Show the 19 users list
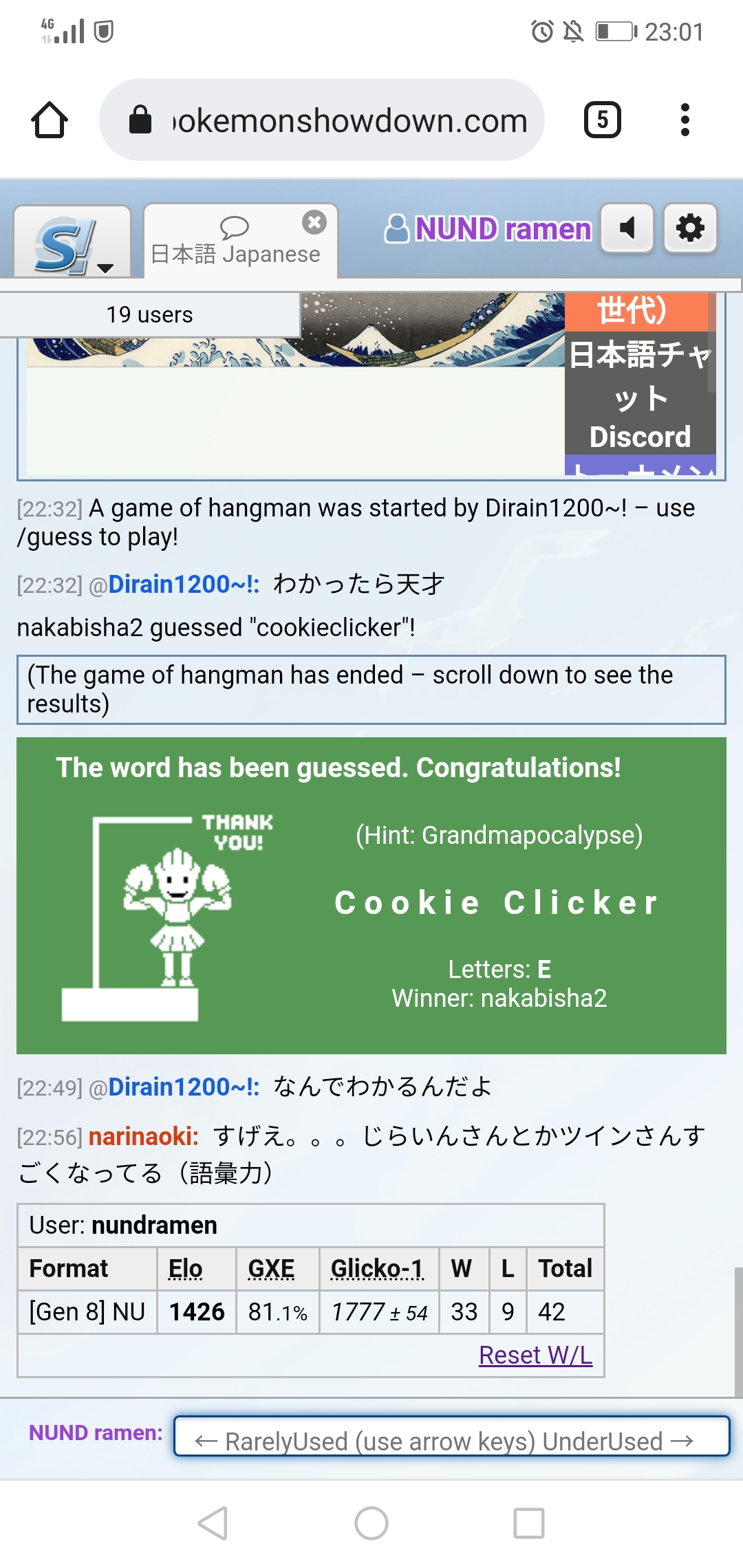 [x=150, y=314]
